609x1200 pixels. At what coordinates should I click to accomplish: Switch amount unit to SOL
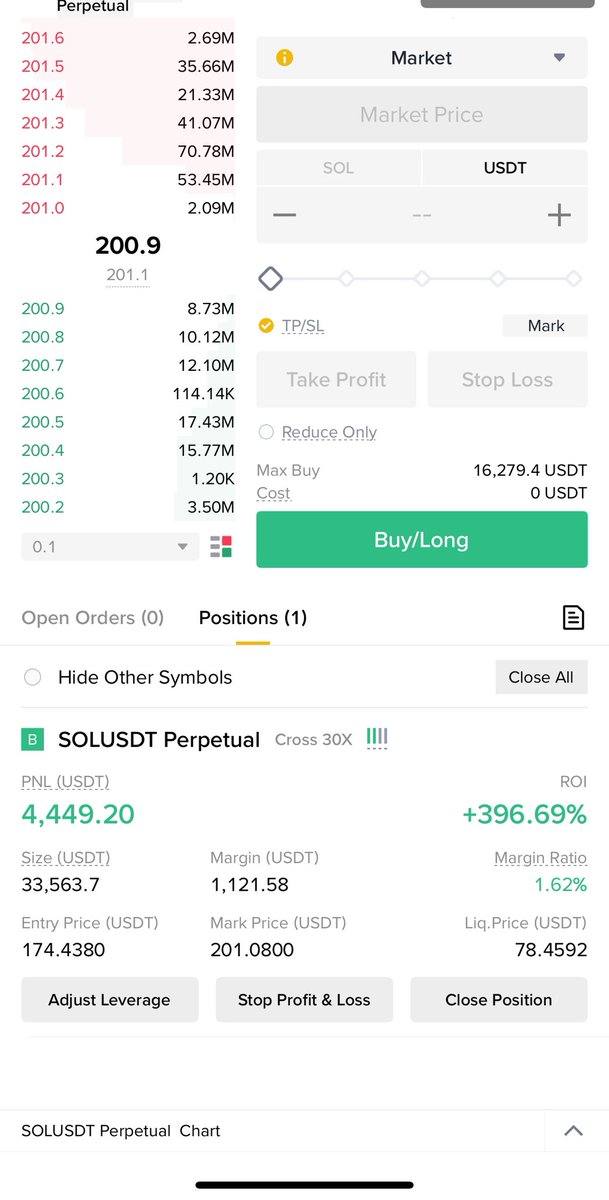coord(338,168)
